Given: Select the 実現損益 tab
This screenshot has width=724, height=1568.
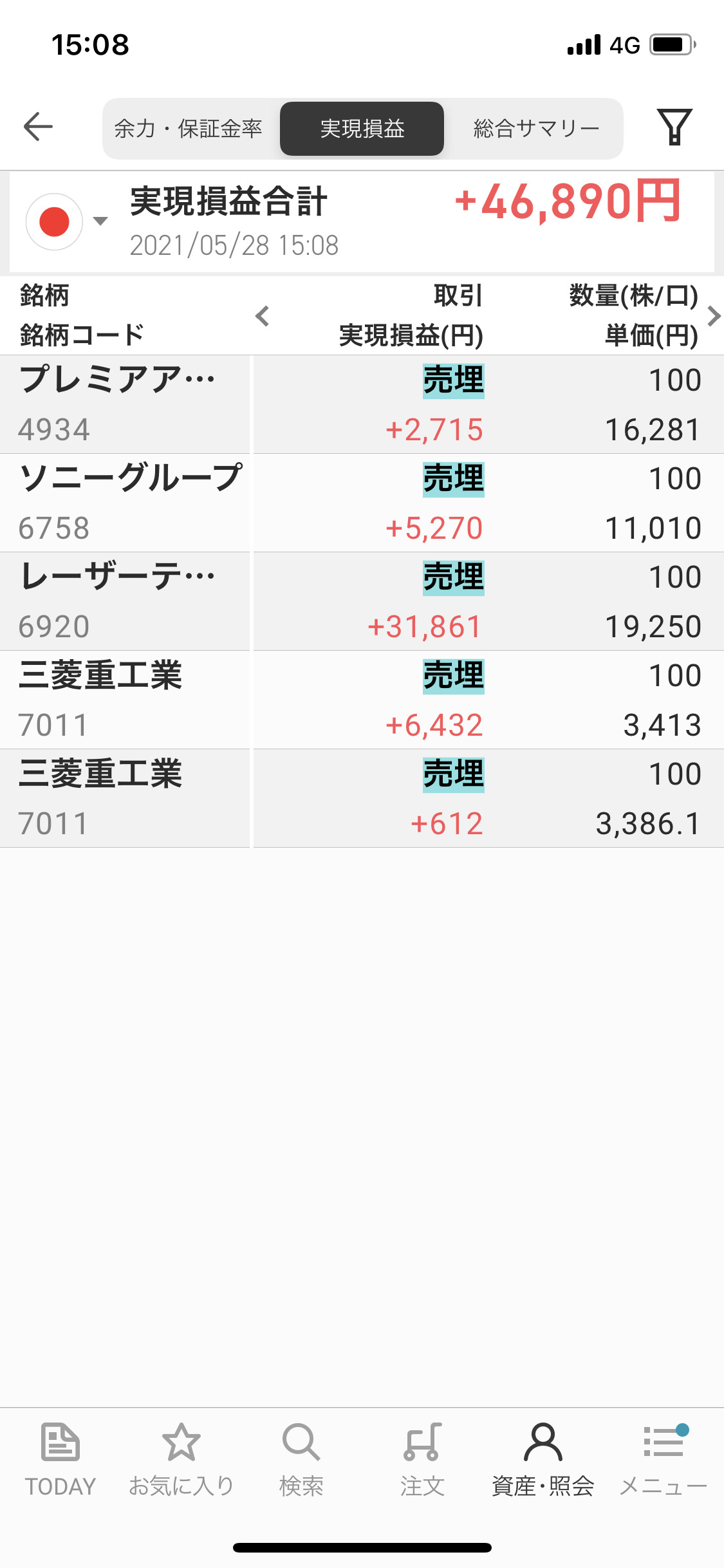Looking at the screenshot, I should coord(362,129).
